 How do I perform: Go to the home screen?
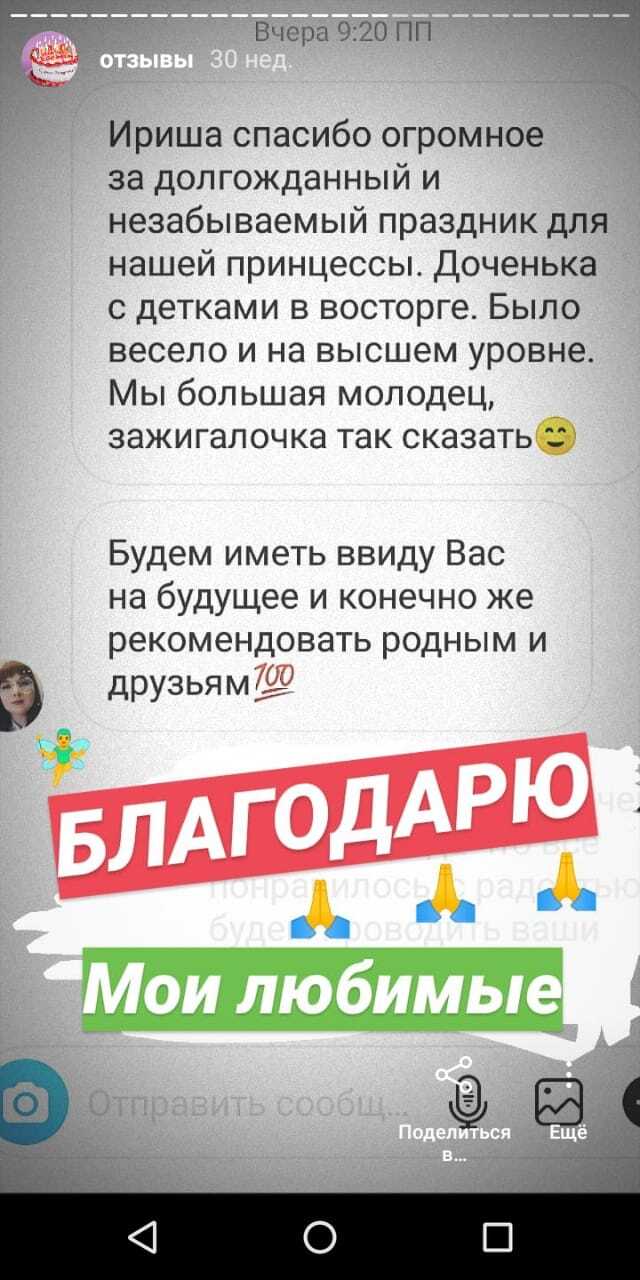[x=320, y=1237]
